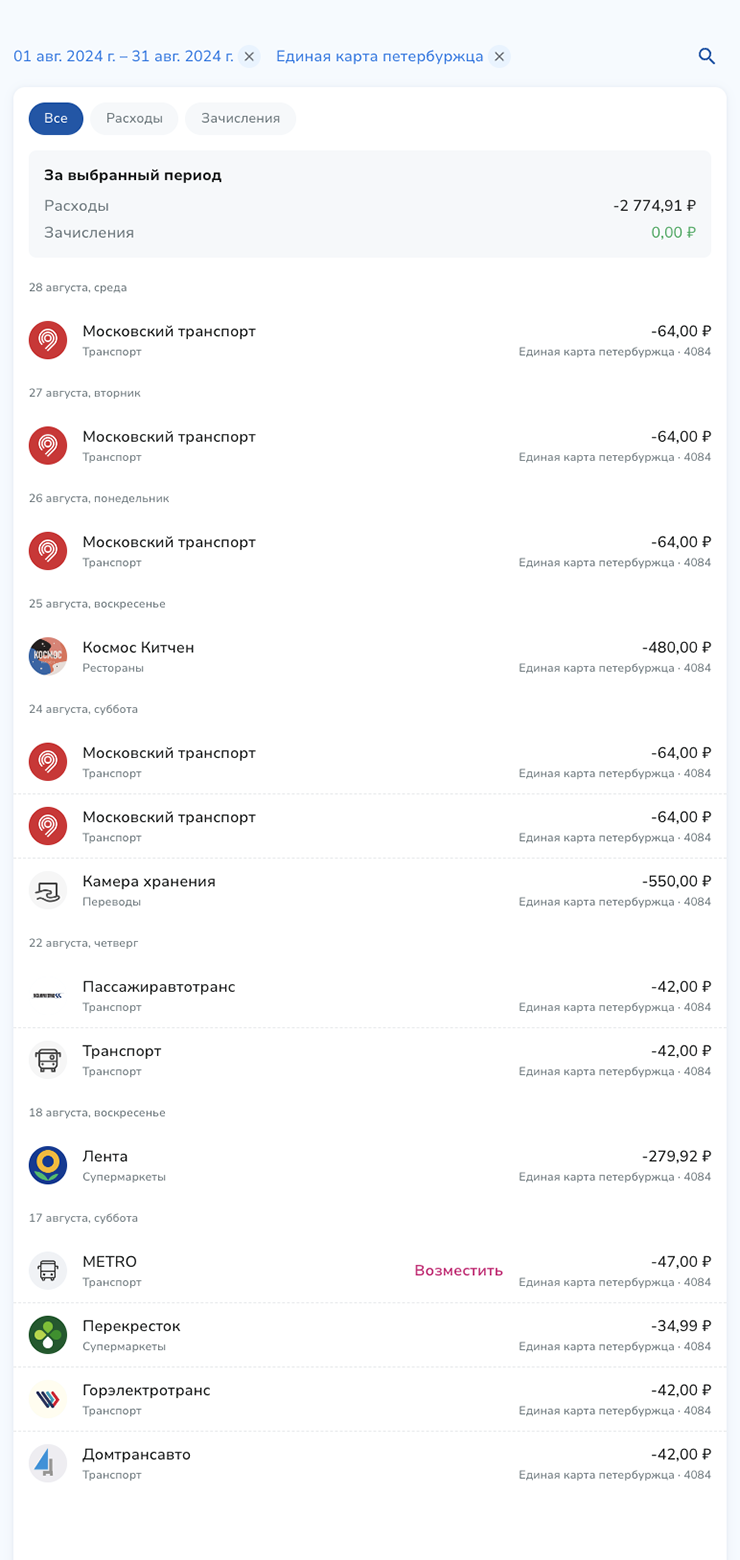Open the 26 August Московский транспорт payment
Screen dimensions: 740x1560
pyautogui.click(x=370, y=551)
